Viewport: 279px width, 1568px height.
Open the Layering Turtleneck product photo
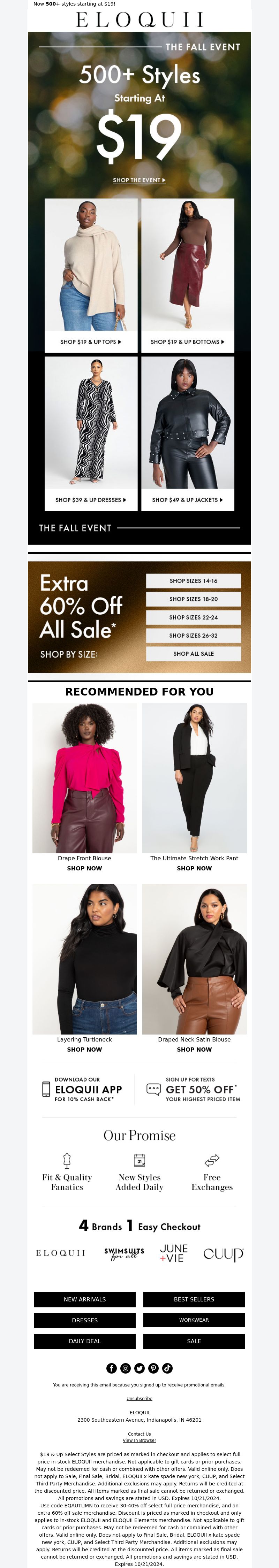click(85, 959)
